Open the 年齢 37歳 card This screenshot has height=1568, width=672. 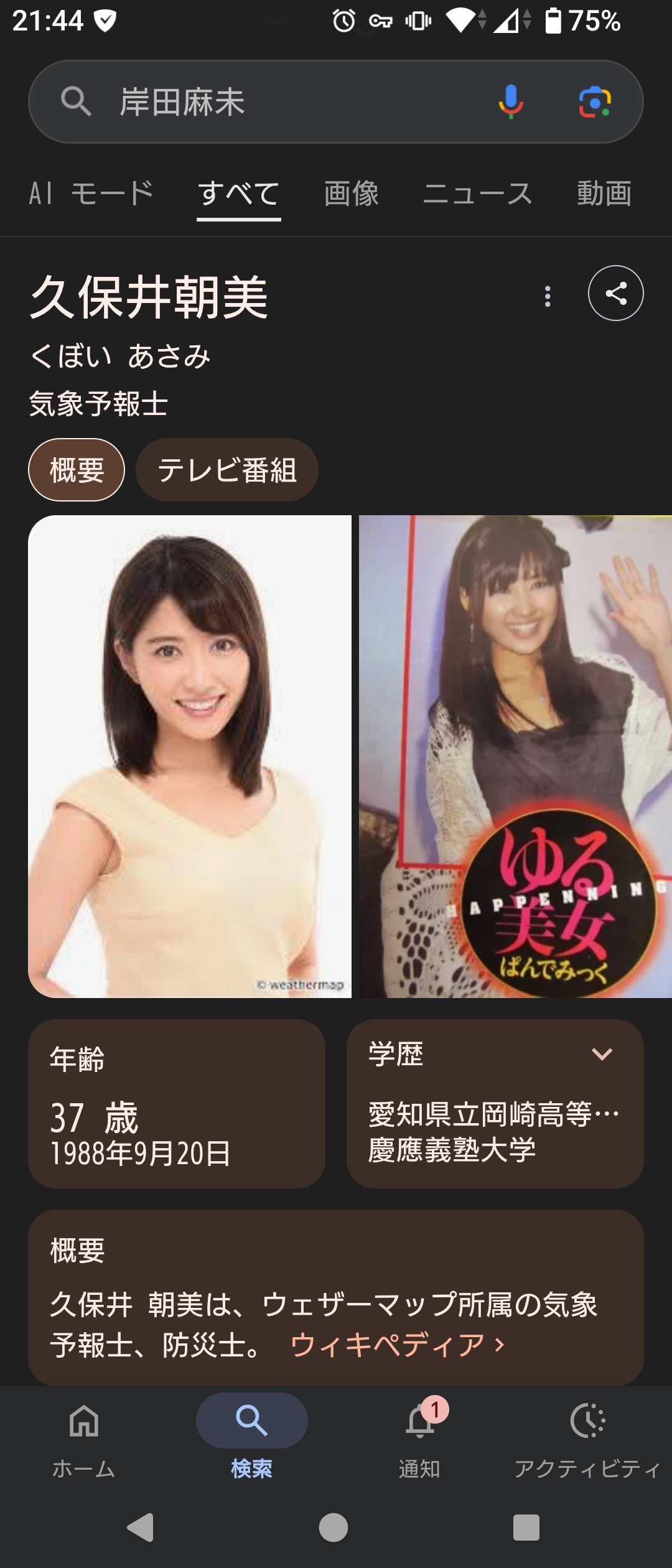coord(176,1103)
